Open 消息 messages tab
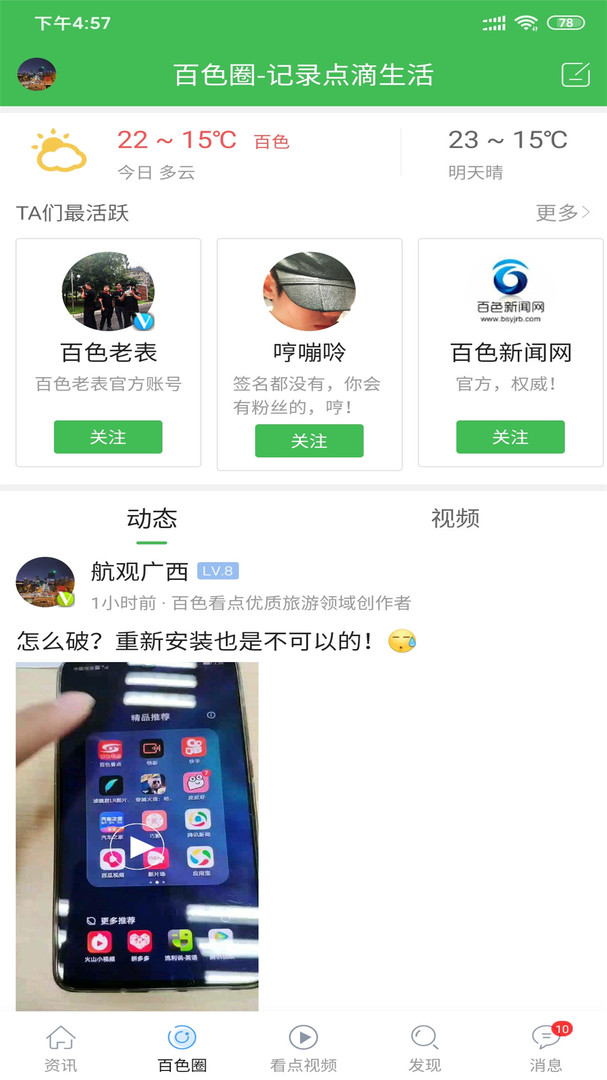The image size is (607, 1080). [546, 1047]
